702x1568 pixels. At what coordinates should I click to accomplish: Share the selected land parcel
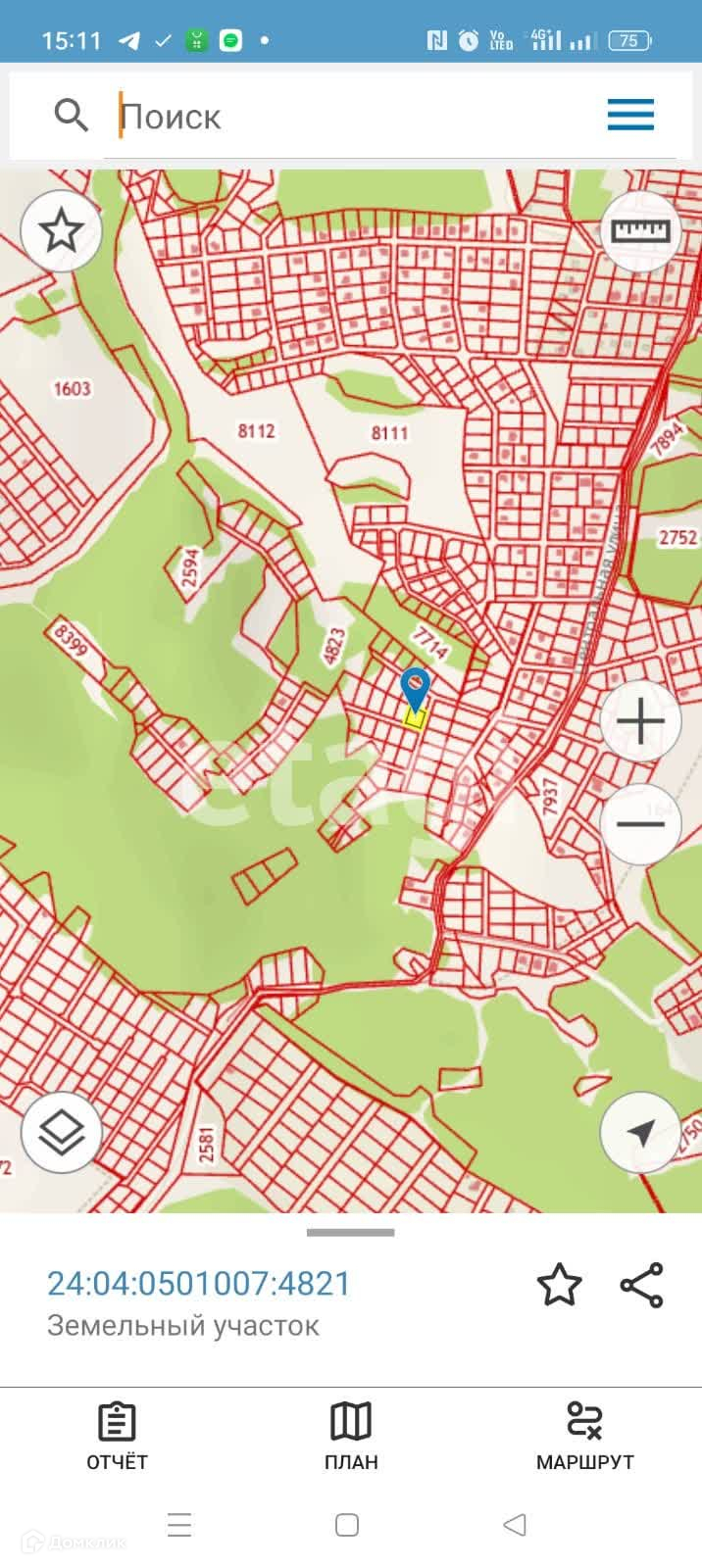642,1285
